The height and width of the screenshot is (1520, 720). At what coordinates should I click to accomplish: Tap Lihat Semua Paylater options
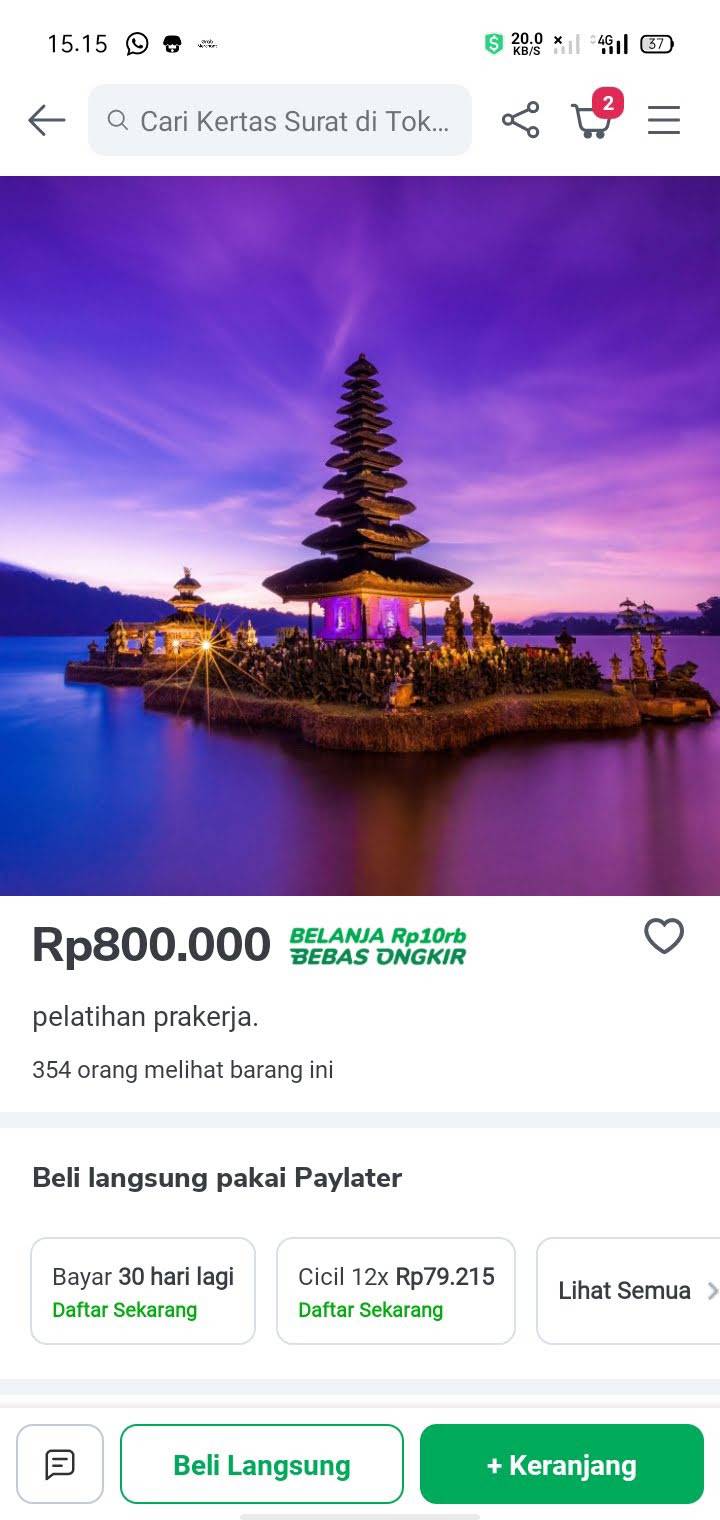tap(629, 1291)
